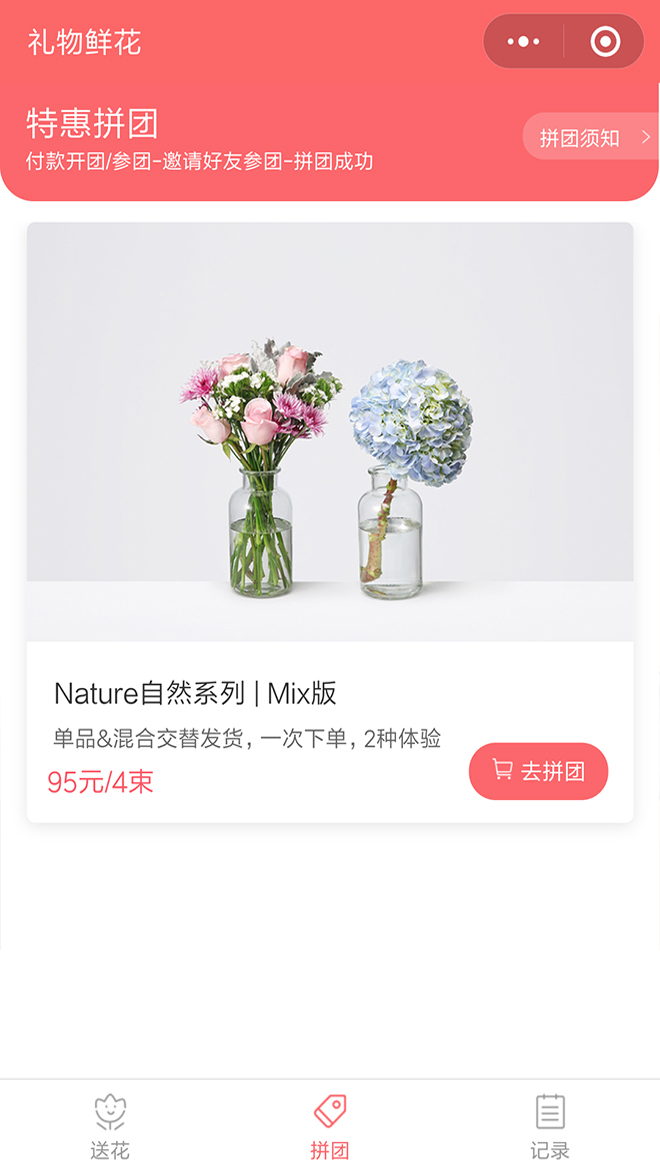Go to the 记录 tab

coord(550,1126)
